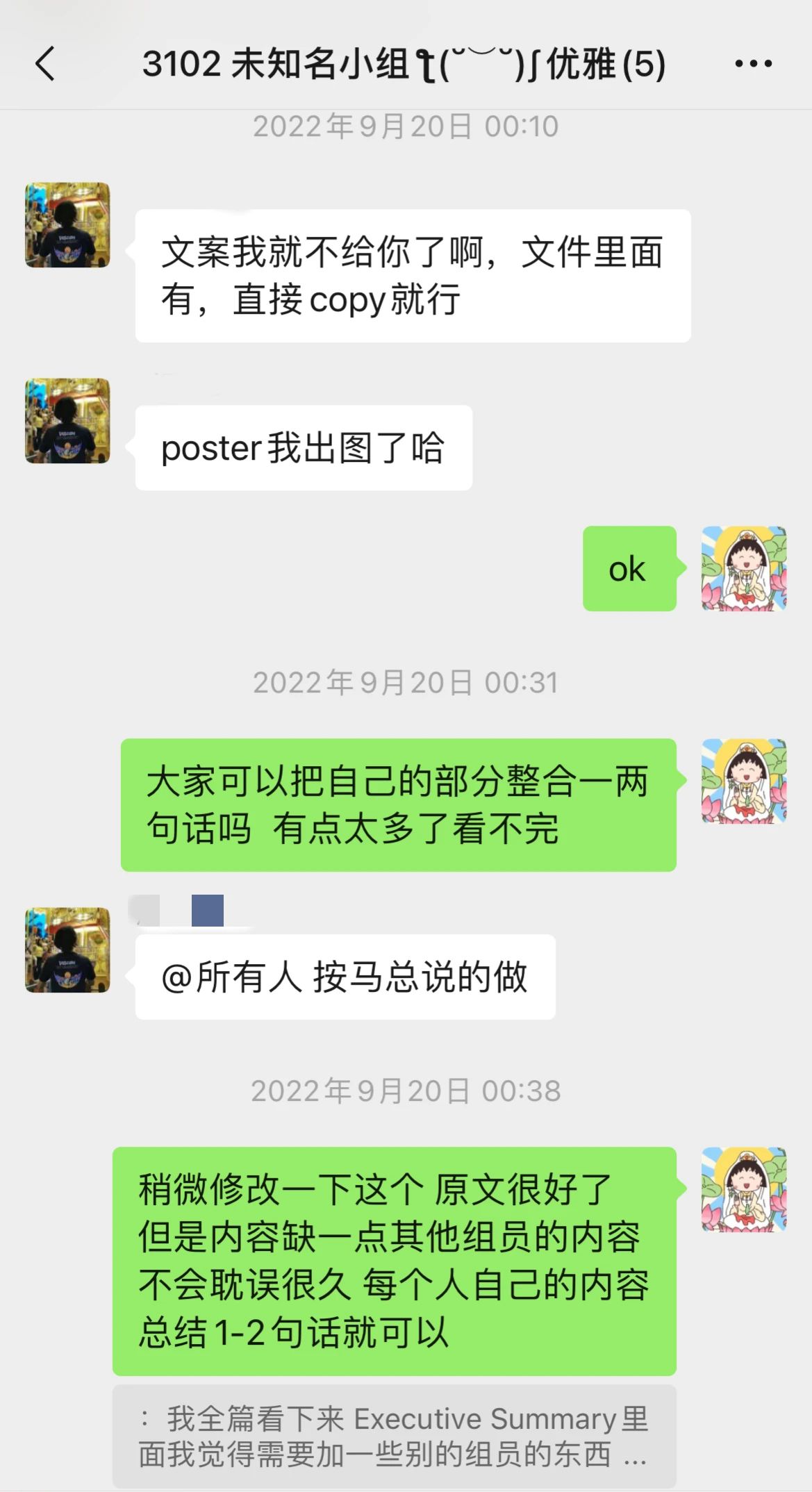The height and width of the screenshot is (1492, 812).
Task: Open the group chat details menu
Action: point(753,64)
